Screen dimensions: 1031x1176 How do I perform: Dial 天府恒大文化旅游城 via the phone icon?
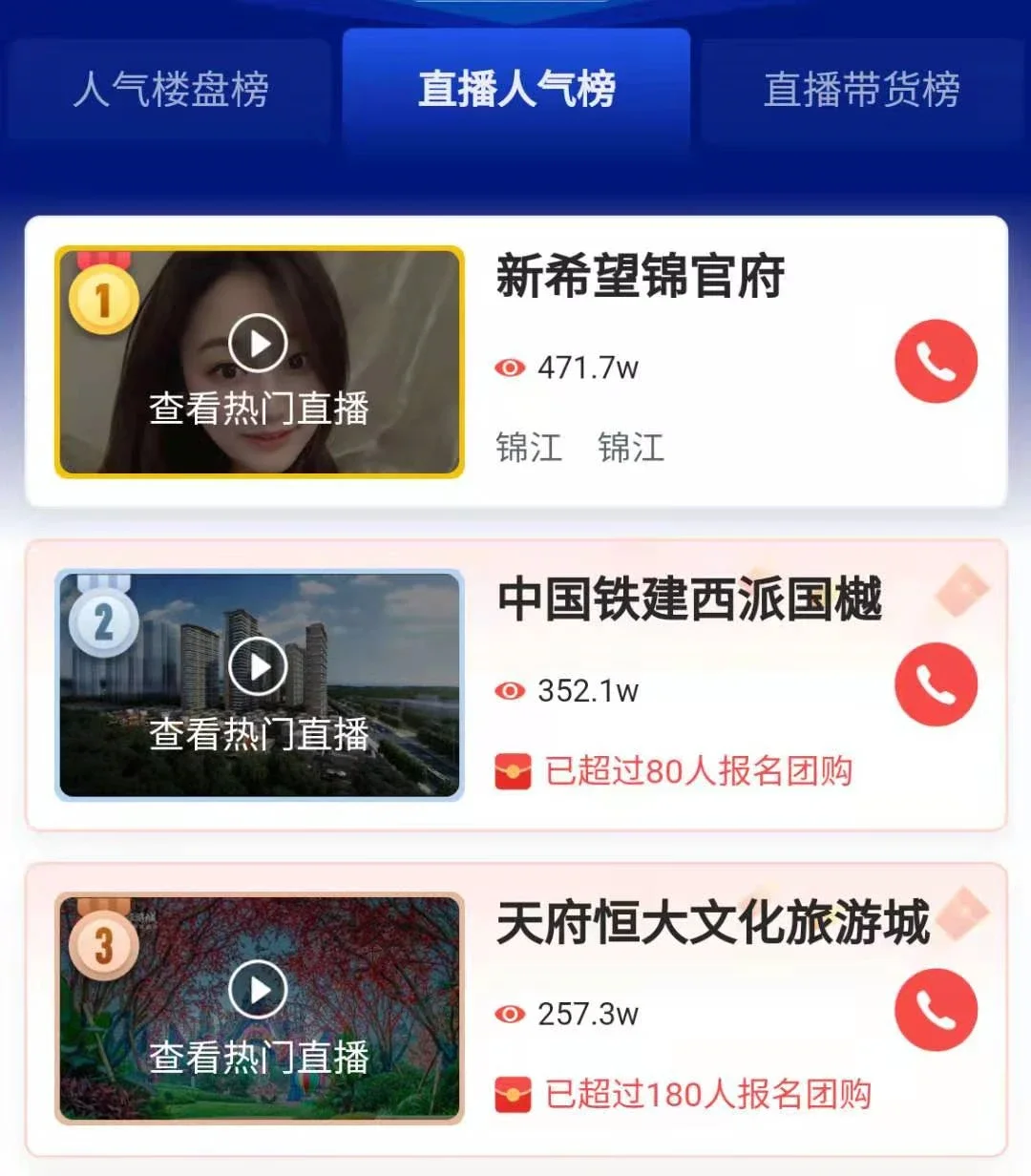tap(936, 1009)
